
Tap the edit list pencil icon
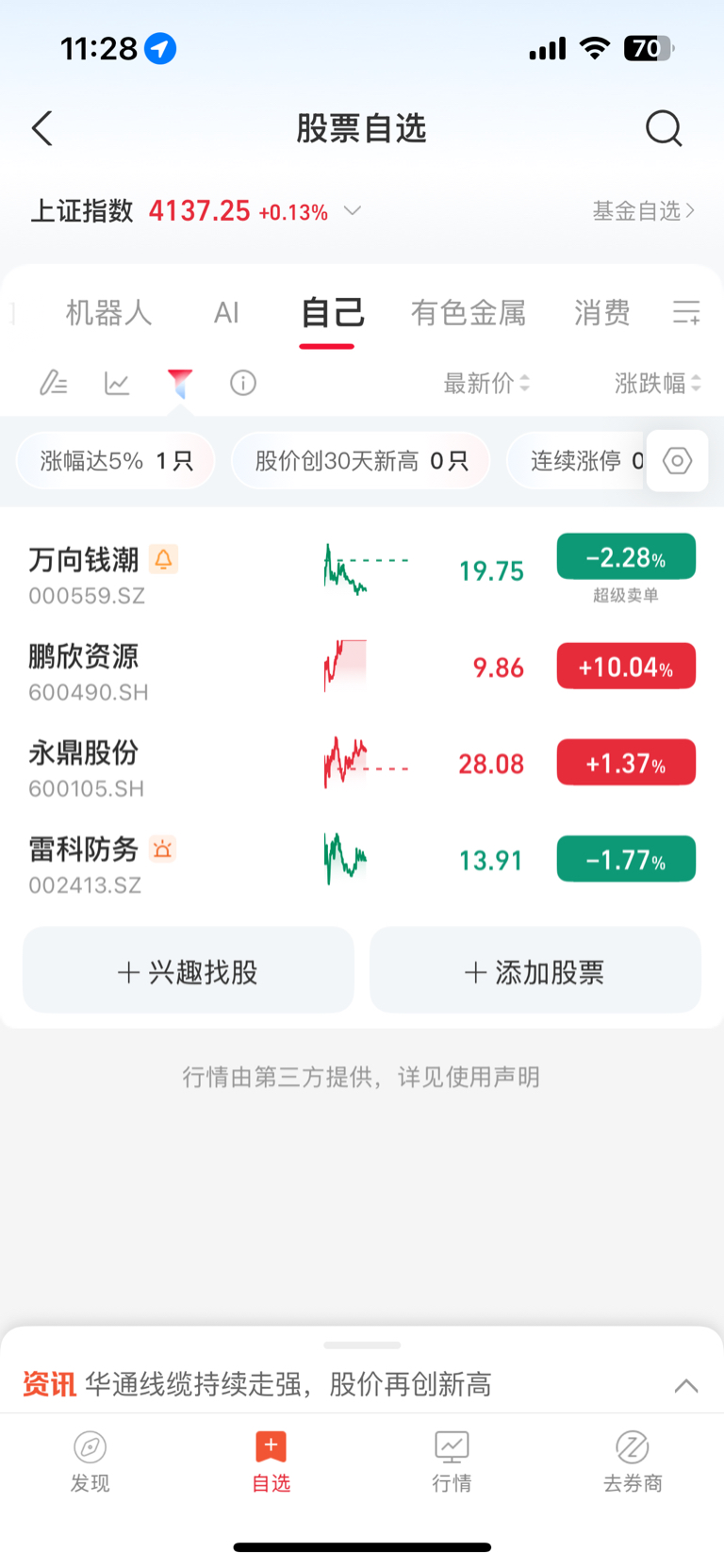[53, 383]
